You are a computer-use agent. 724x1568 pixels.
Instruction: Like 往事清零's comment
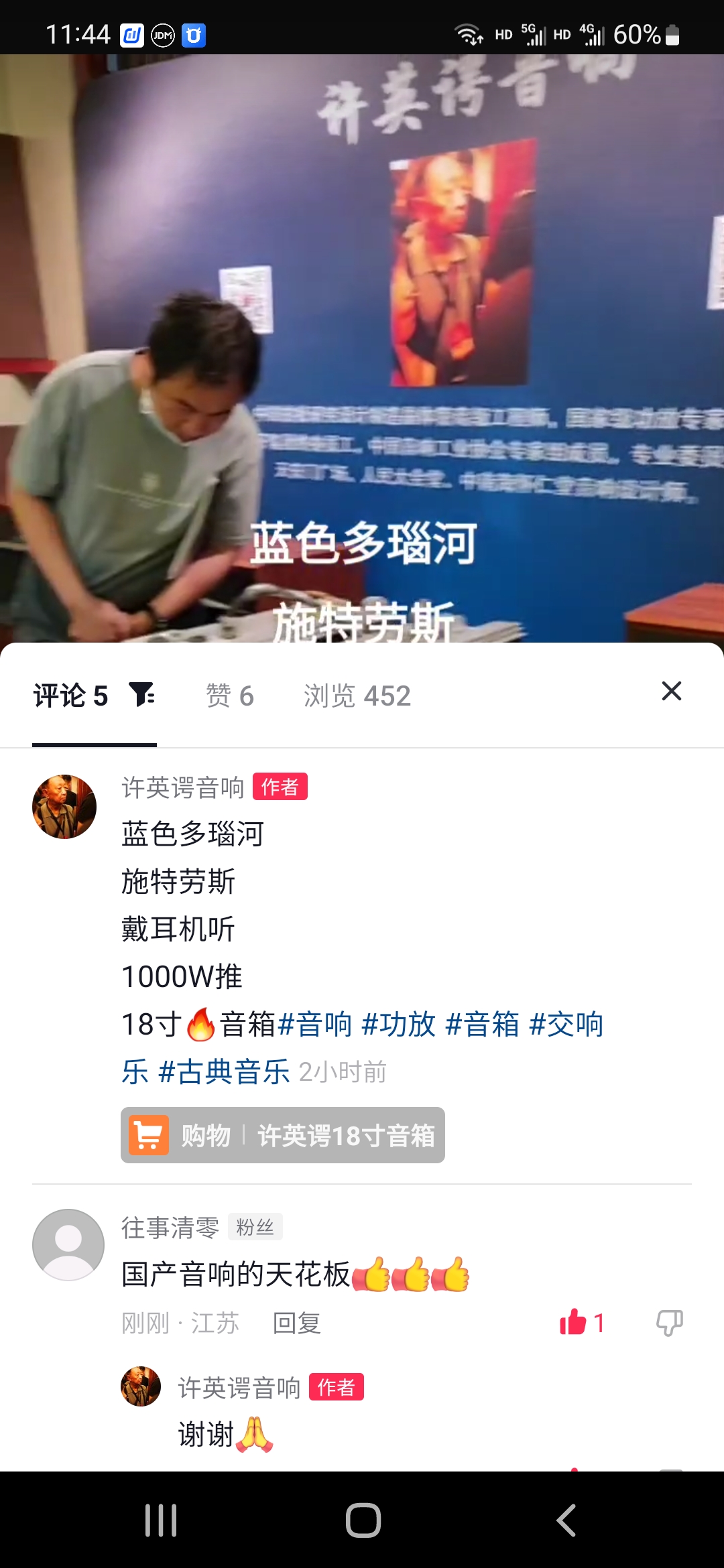[x=574, y=1322]
